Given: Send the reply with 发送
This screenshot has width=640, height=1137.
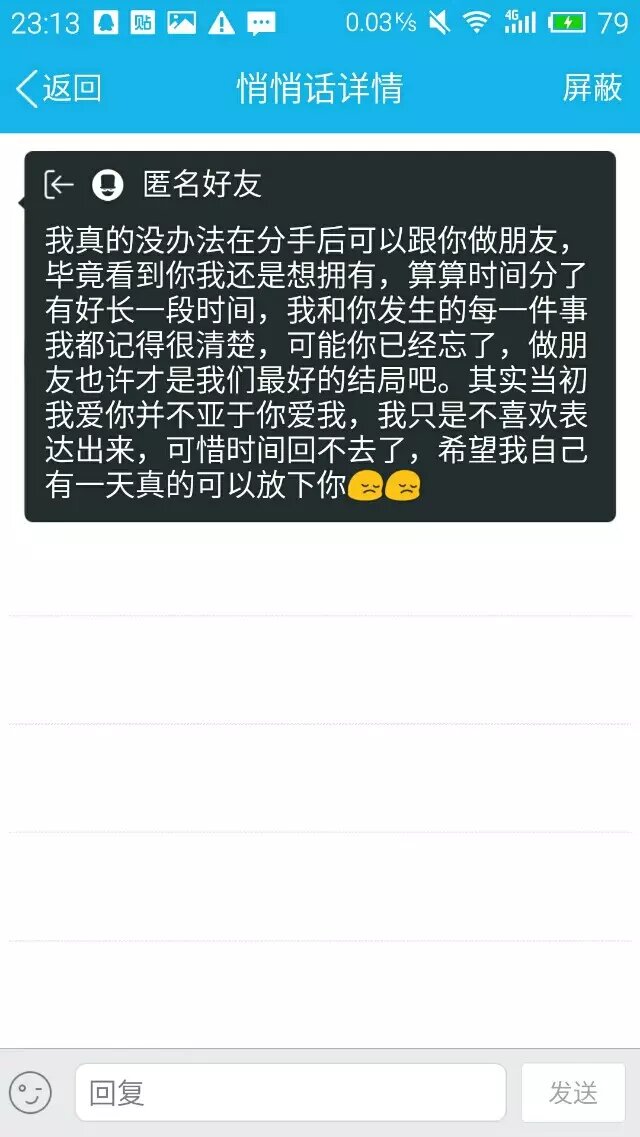Looking at the screenshot, I should click(x=573, y=1092).
